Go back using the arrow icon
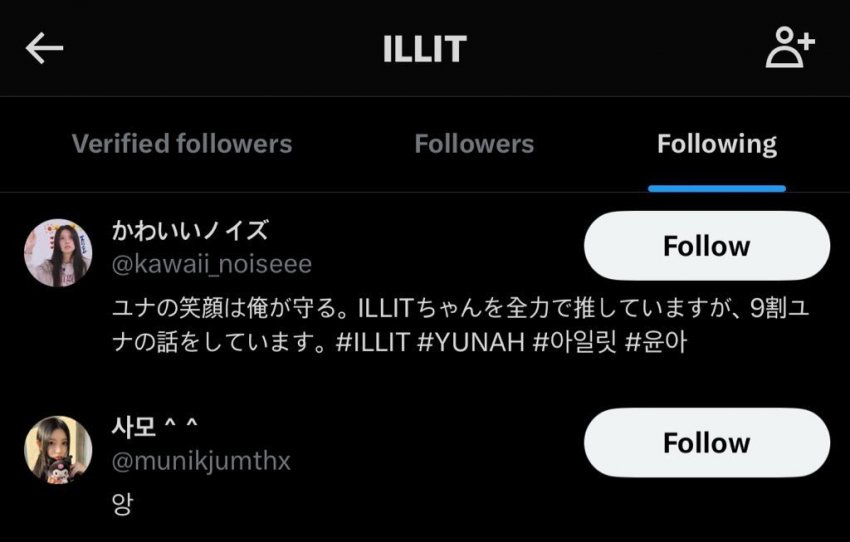Image resolution: width=850 pixels, height=542 pixels. tap(44, 48)
